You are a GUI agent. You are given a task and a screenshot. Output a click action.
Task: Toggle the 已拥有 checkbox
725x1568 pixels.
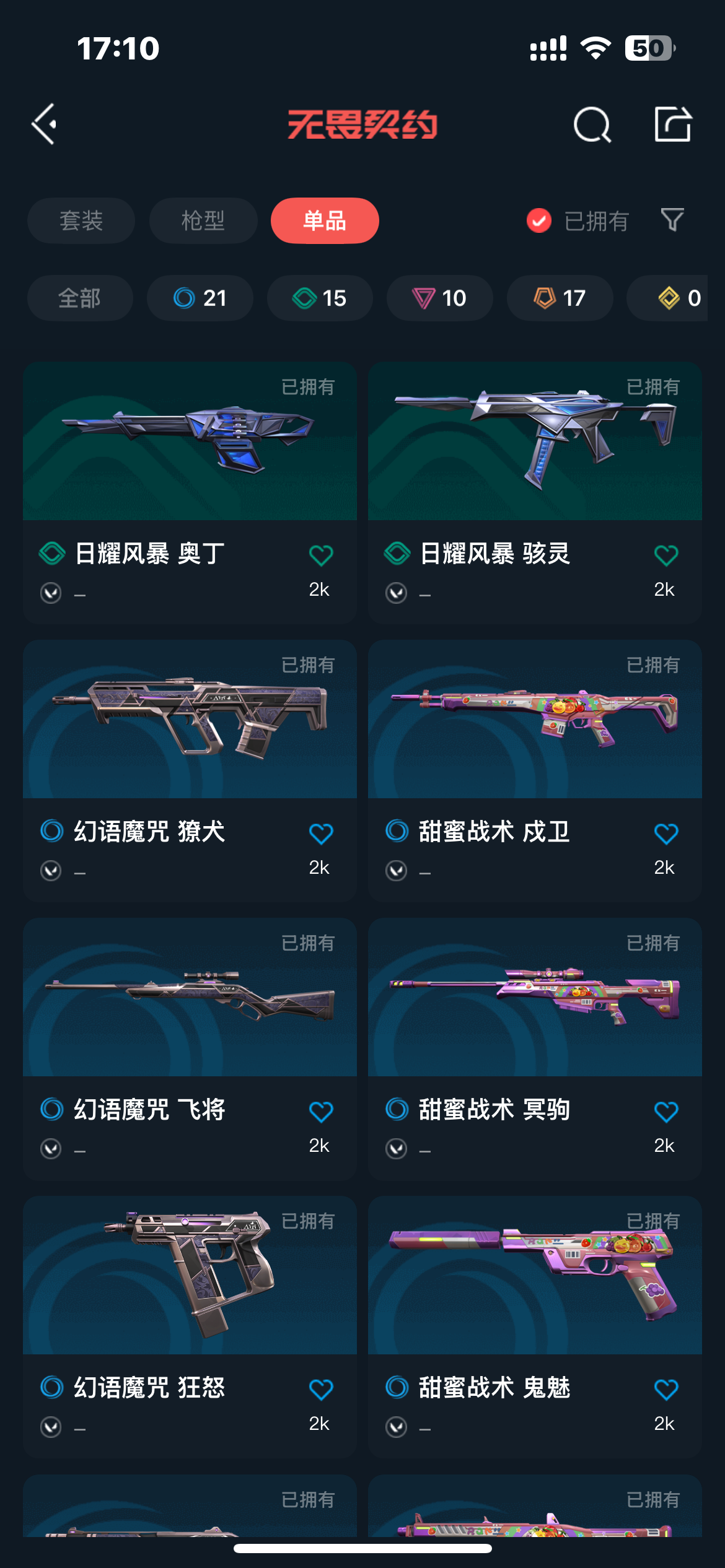[x=539, y=220]
